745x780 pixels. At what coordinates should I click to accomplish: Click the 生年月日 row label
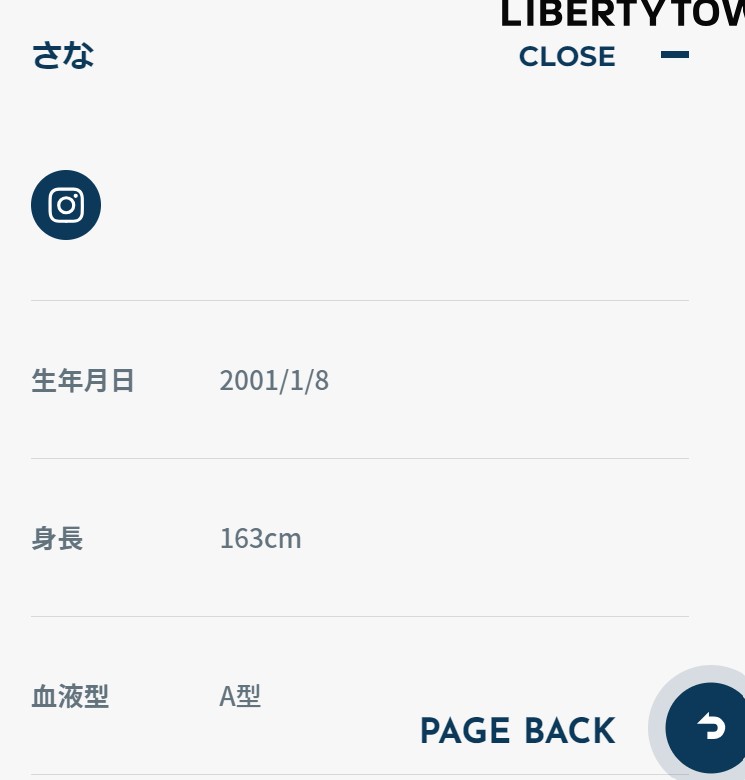pos(83,380)
